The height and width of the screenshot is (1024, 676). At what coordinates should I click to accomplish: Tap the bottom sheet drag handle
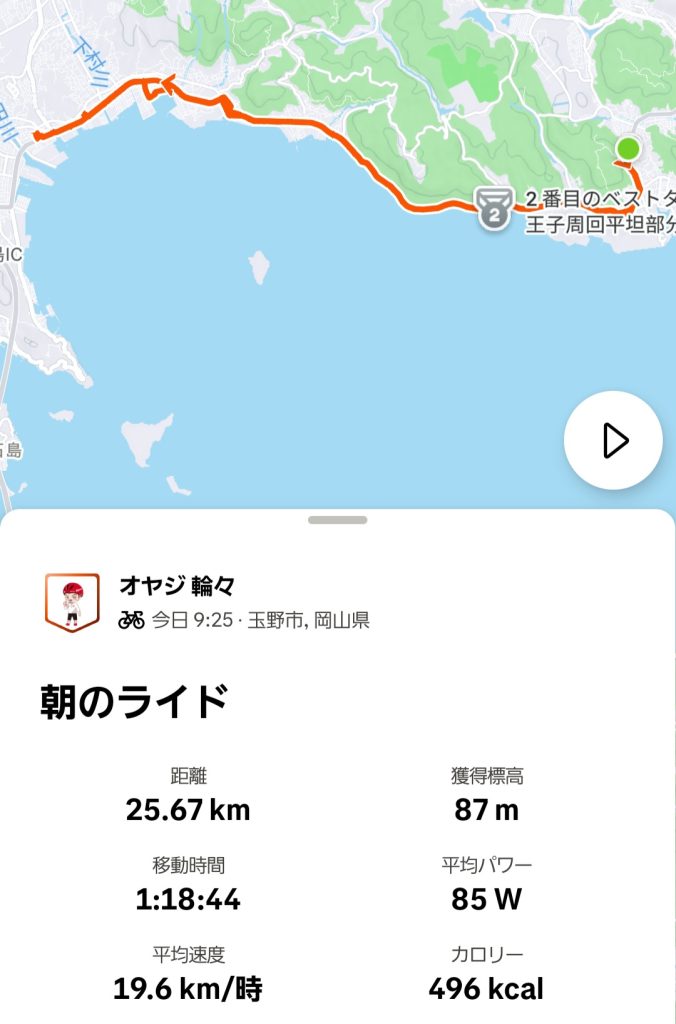pos(338,520)
